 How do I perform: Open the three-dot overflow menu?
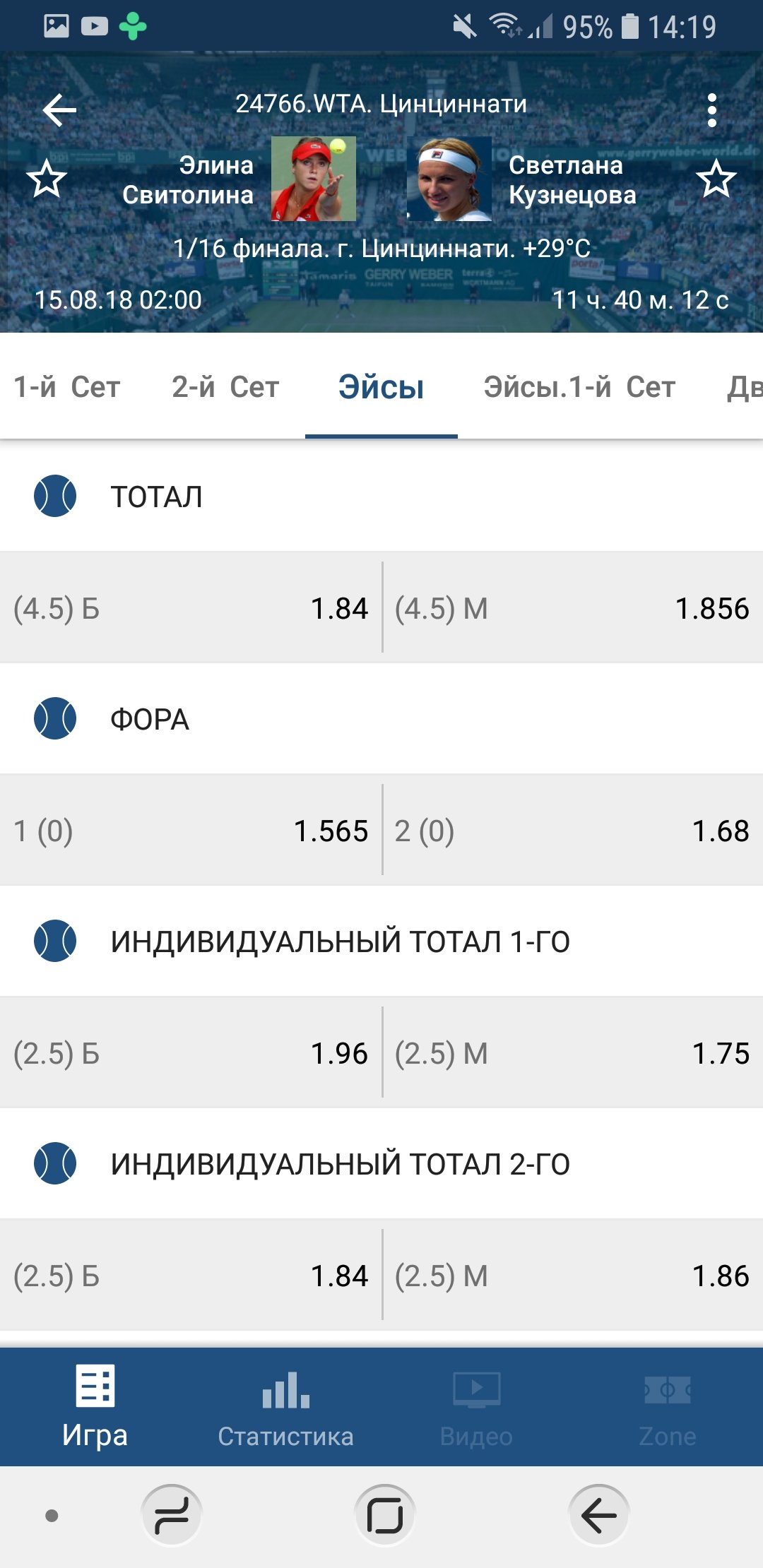coord(711,110)
